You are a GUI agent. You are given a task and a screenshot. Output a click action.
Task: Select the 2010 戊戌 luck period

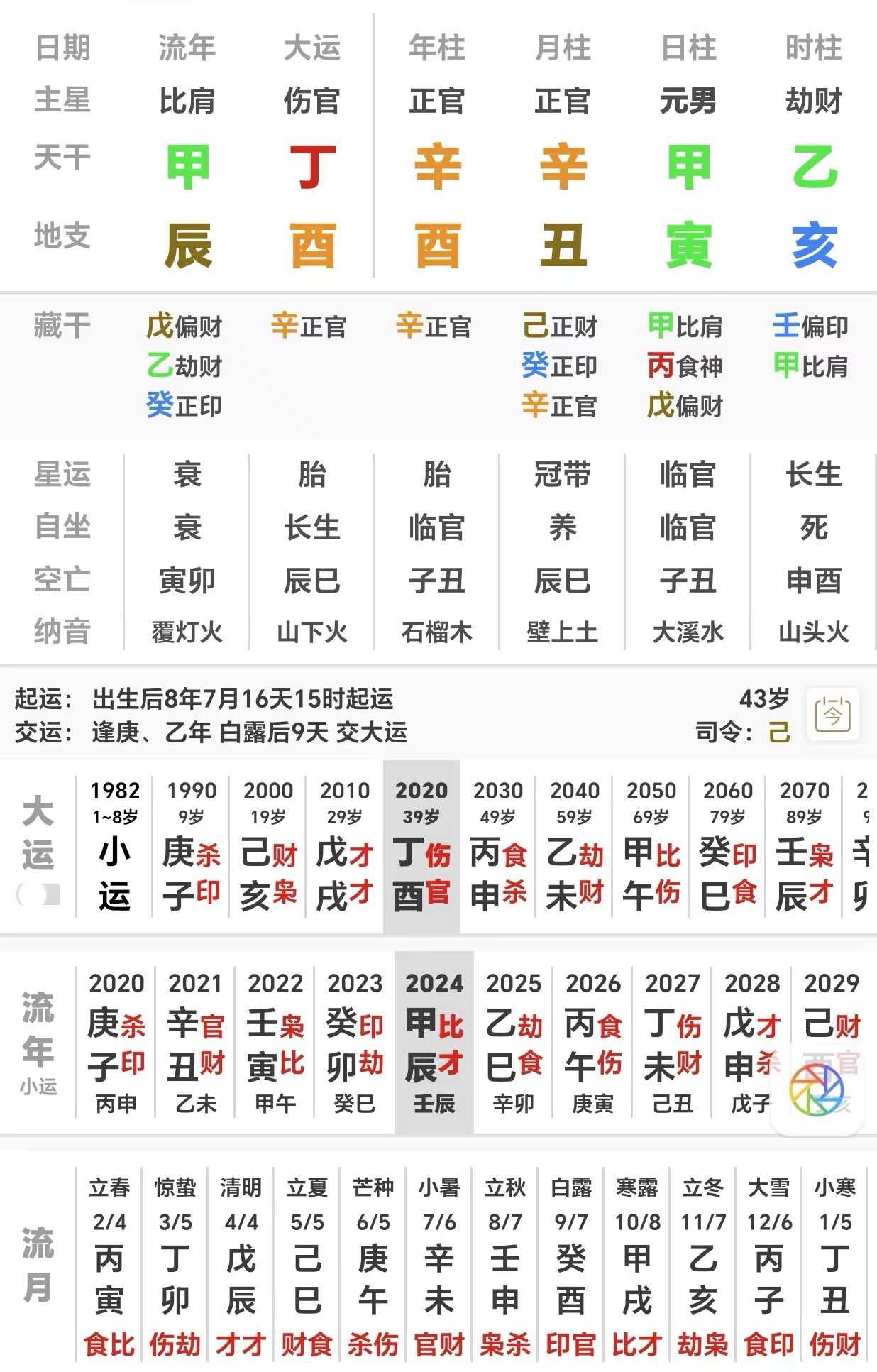pyautogui.click(x=344, y=846)
